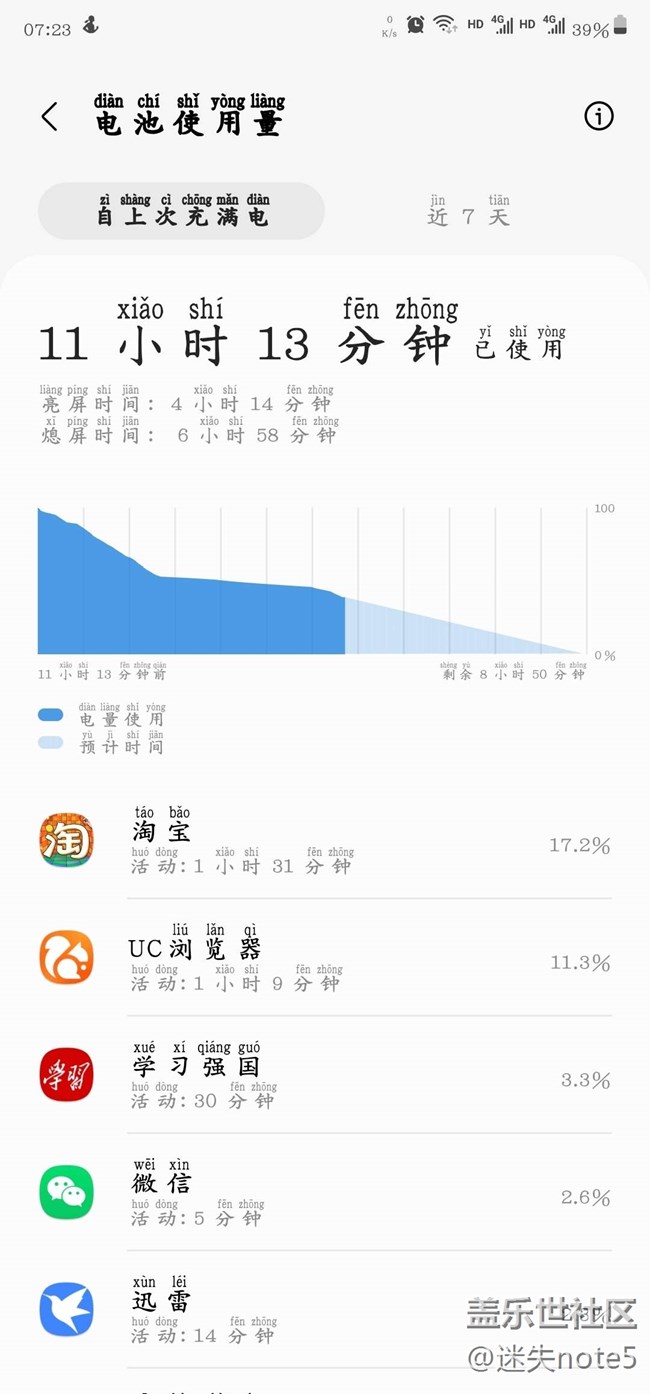View 迅雷 battery usage details
The image size is (650, 1394).
coord(325,1310)
